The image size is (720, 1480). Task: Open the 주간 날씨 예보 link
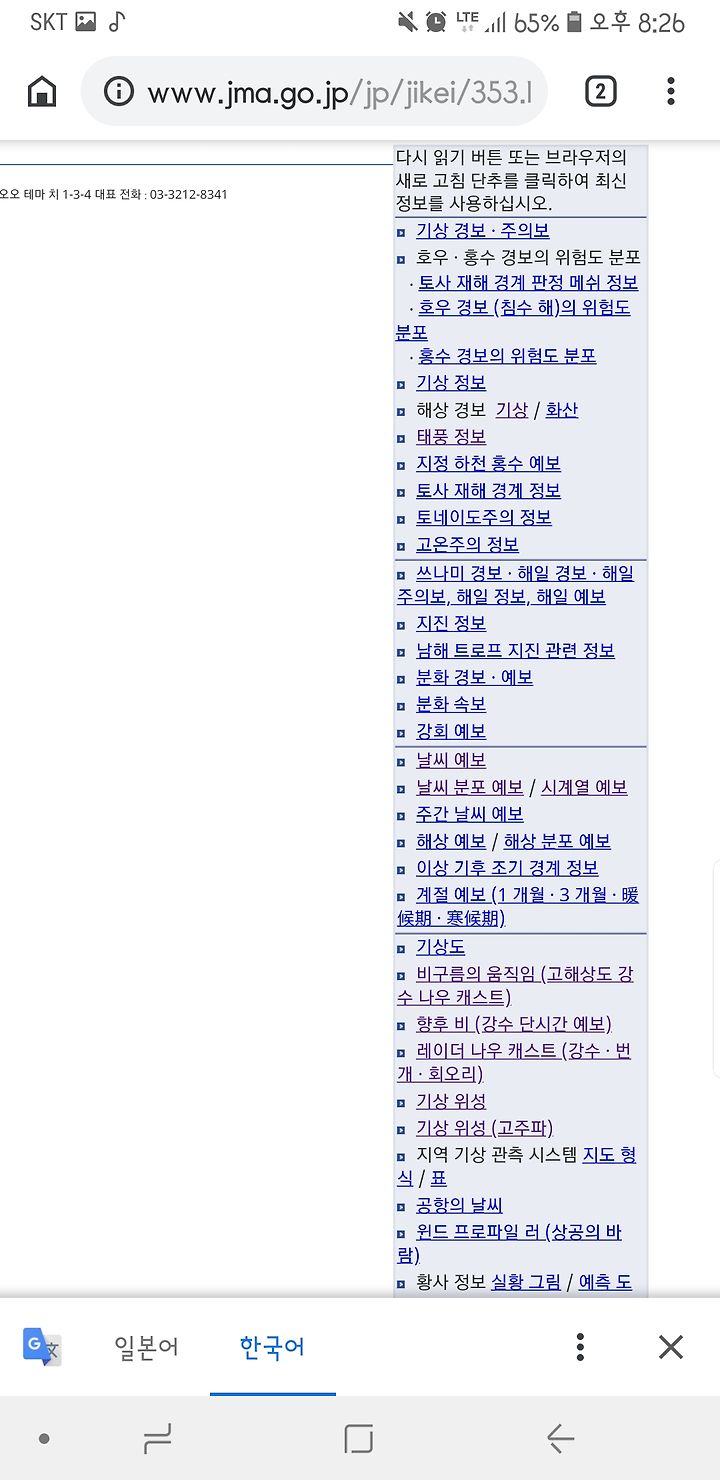(470, 814)
